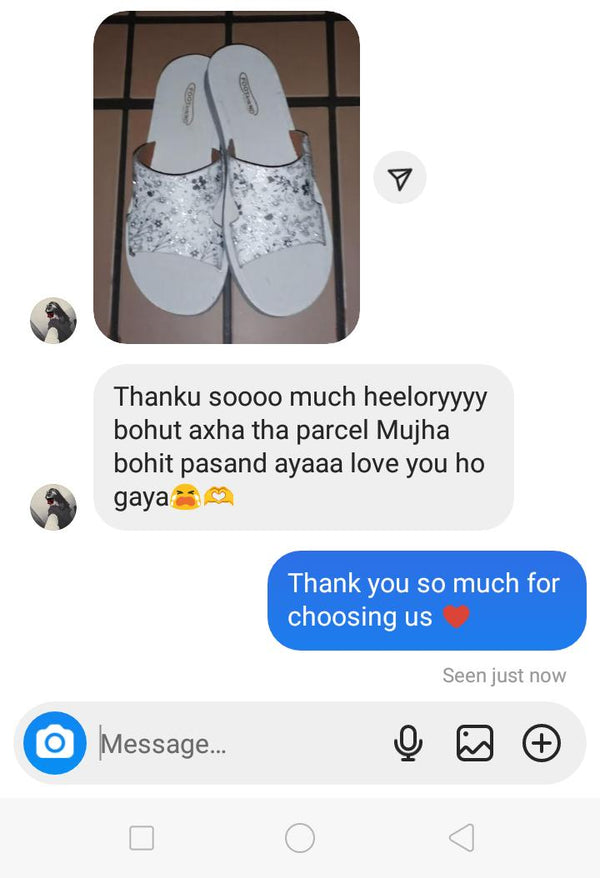Attach a picture from the gallery
This screenshot has width=600, height=878.
(475, 743)
